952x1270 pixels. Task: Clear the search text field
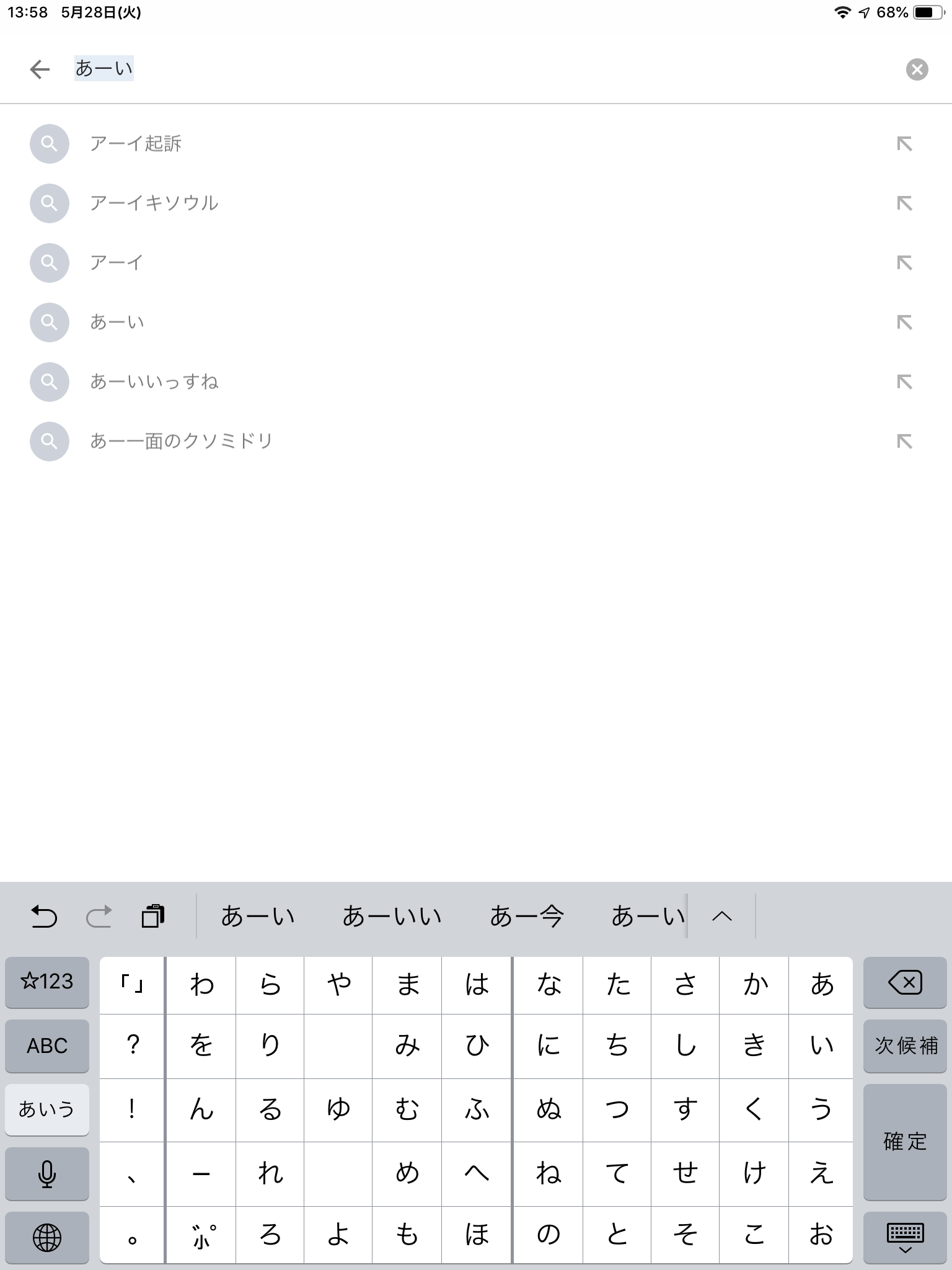(917, 69)
